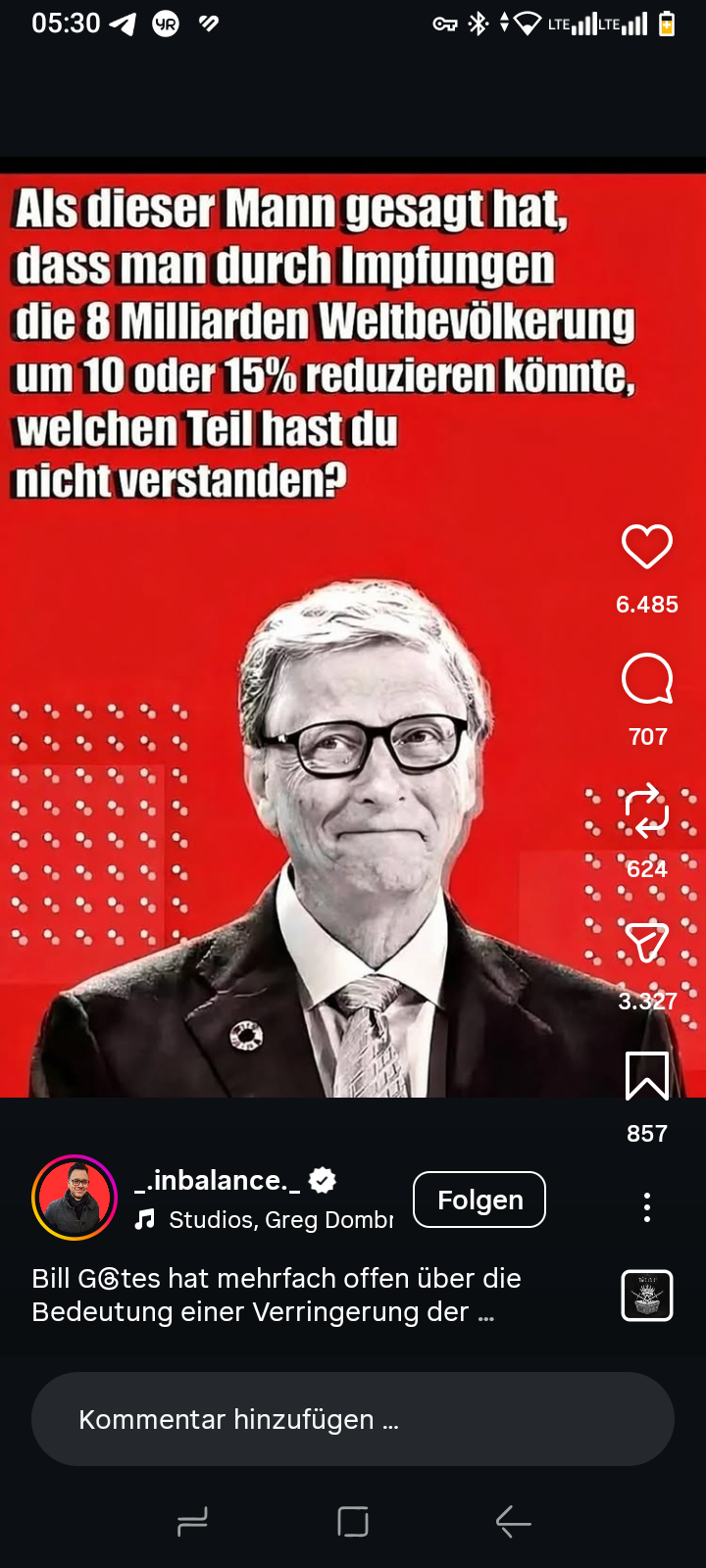Screen dimensions: 706x1568
Task: Open the audio track via music note icon
Action: pyautogui.click(x=145, y=1220)
